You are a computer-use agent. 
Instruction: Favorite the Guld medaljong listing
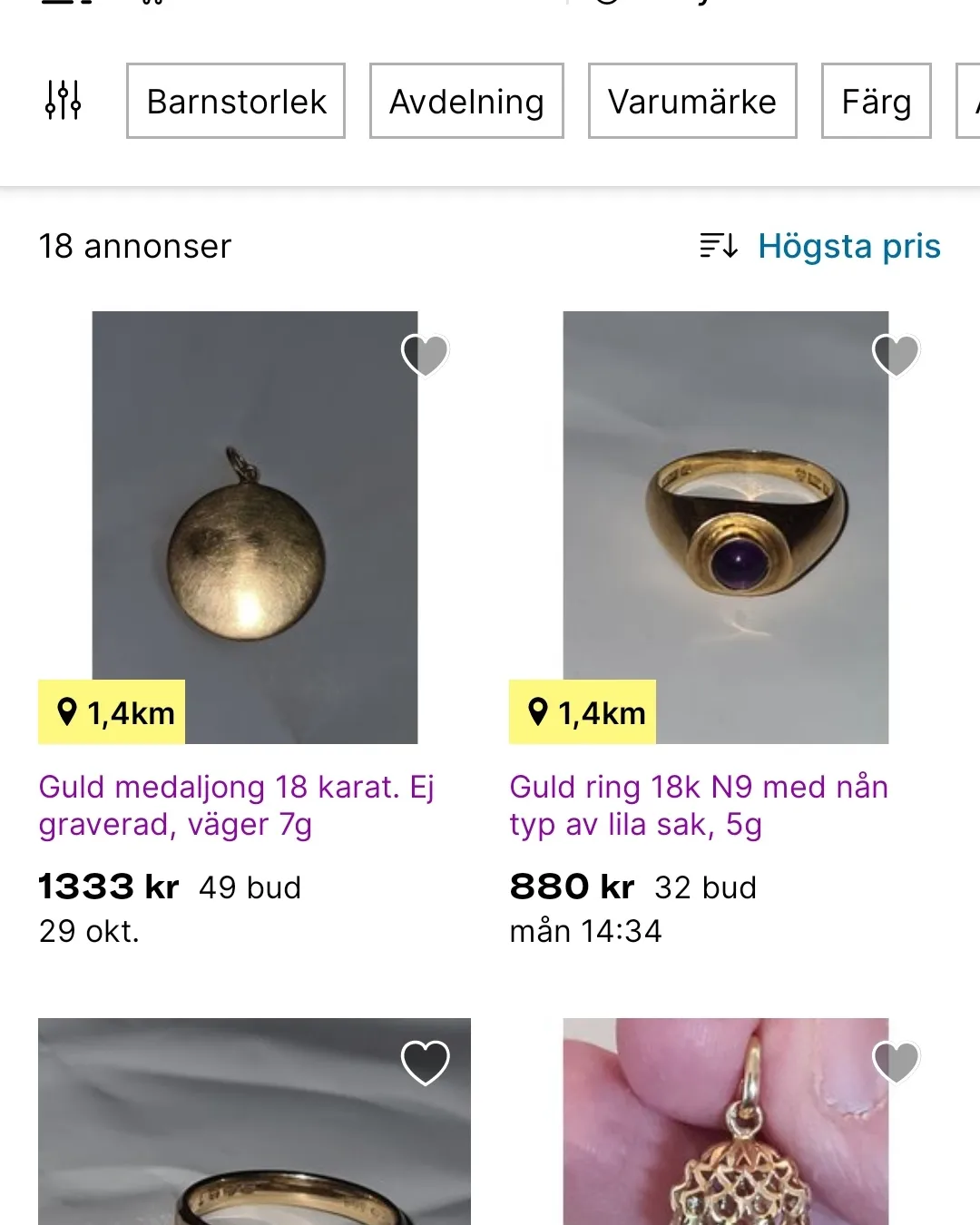click(x=425, y=354)
